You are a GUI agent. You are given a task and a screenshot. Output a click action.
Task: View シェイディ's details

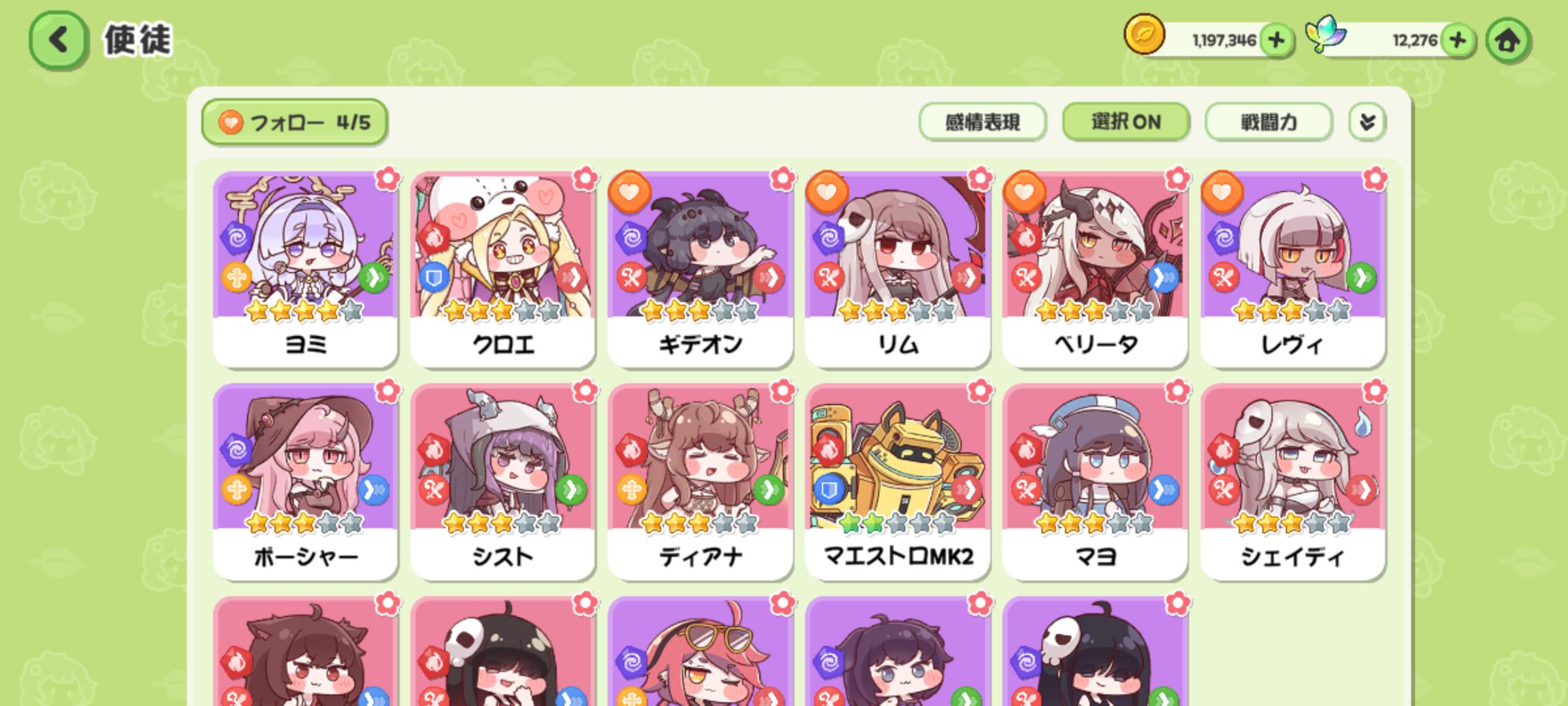pos(1292,480)
